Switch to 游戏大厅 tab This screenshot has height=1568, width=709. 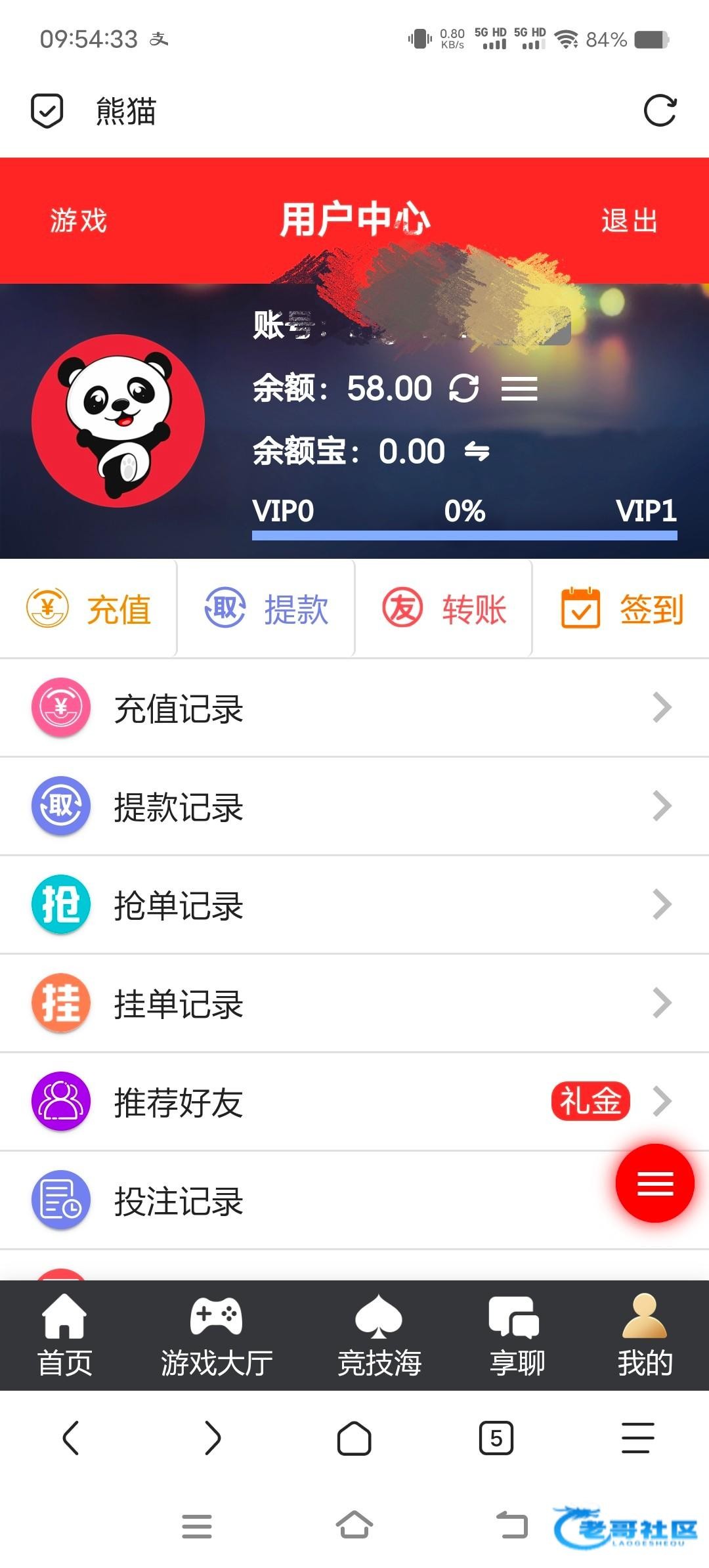point(217,1336)
